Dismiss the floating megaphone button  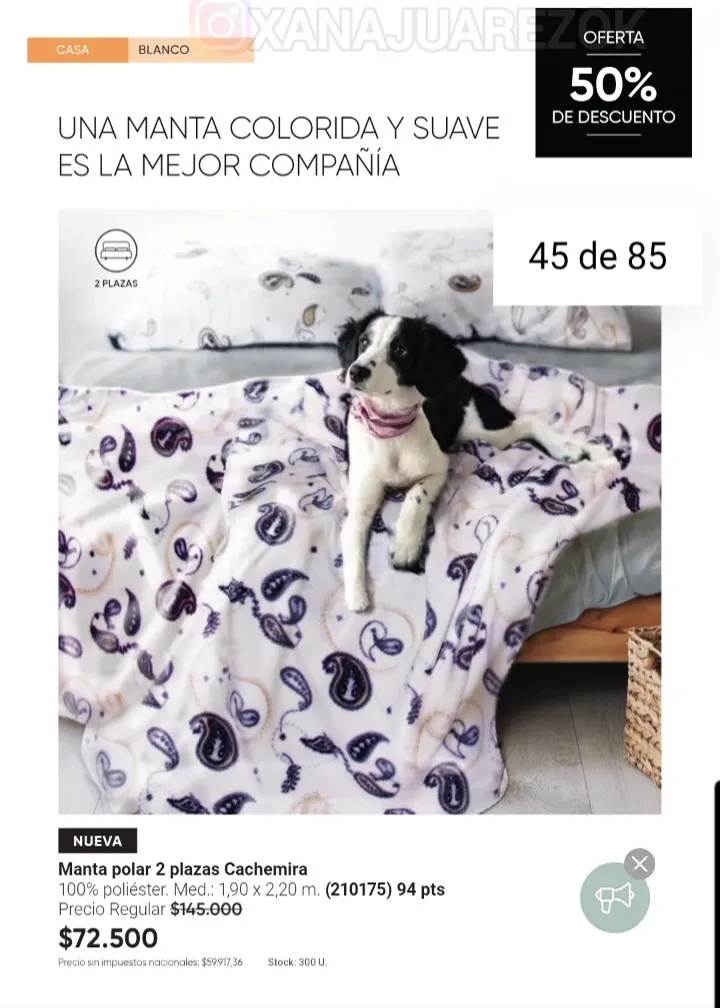click(x=640, y=864)
